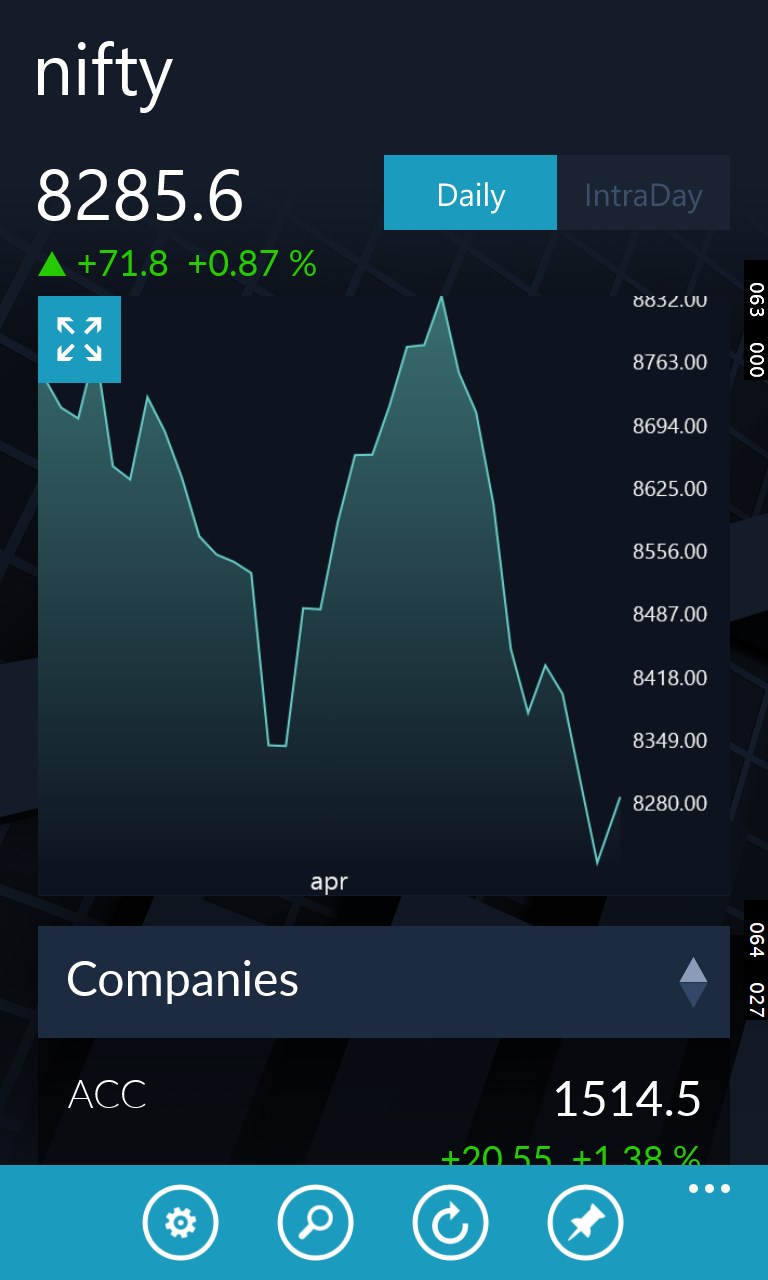Open settings from the bottom bar
This screenshot has width=768, height=1280.
(180, 1222)
